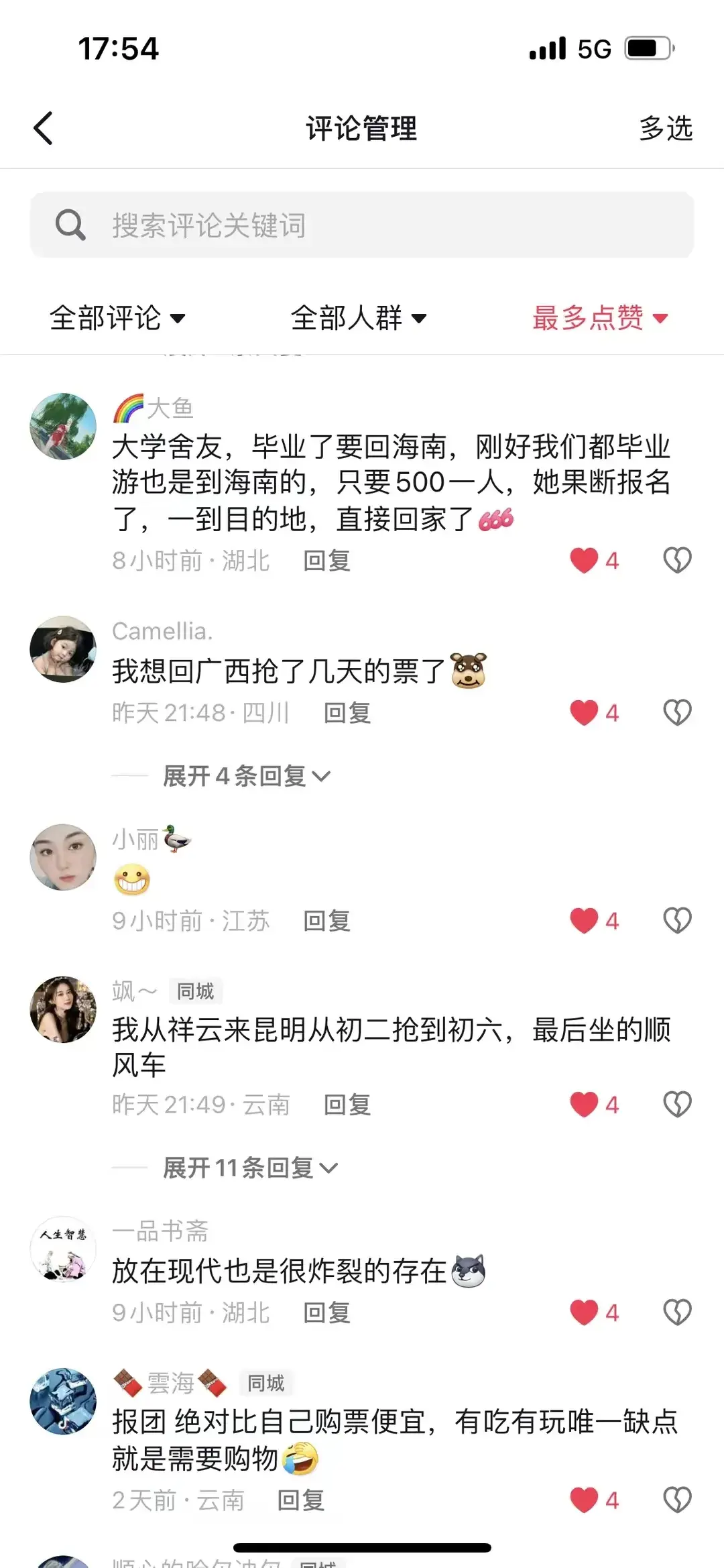Open 飒～'s profile avatar
724x1568 pixels.
pos(63,1009)
